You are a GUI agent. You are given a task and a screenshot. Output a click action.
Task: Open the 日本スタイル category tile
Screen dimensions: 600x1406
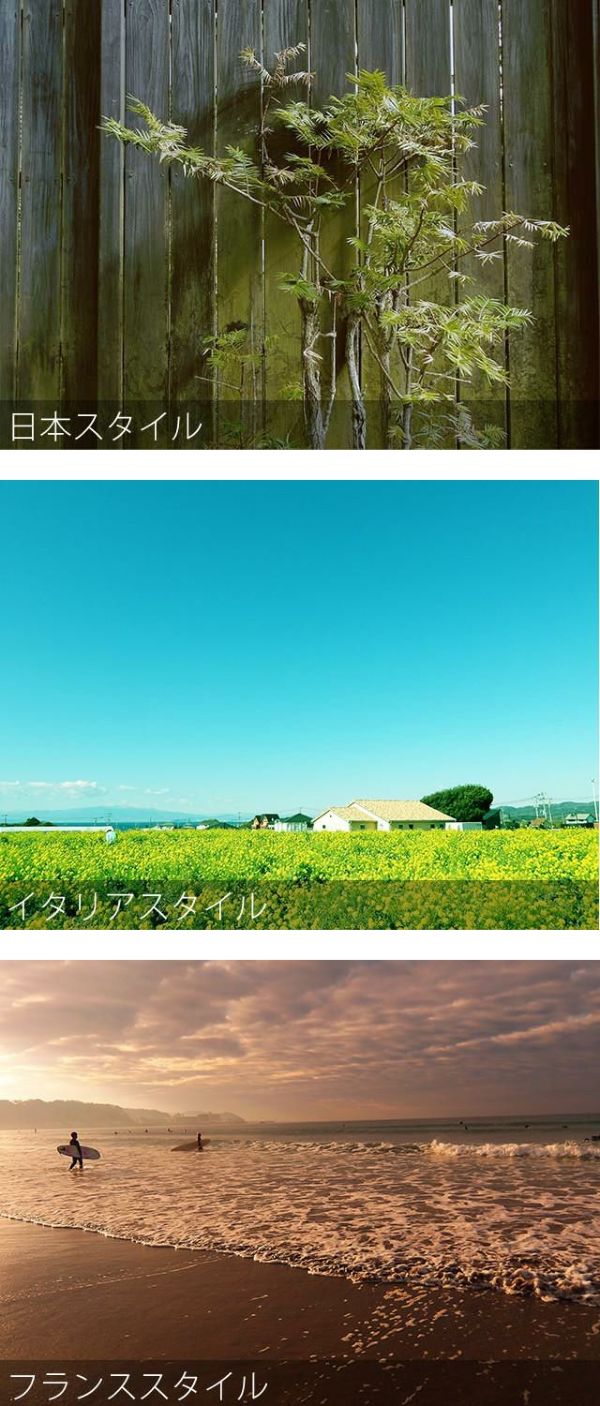300,225
